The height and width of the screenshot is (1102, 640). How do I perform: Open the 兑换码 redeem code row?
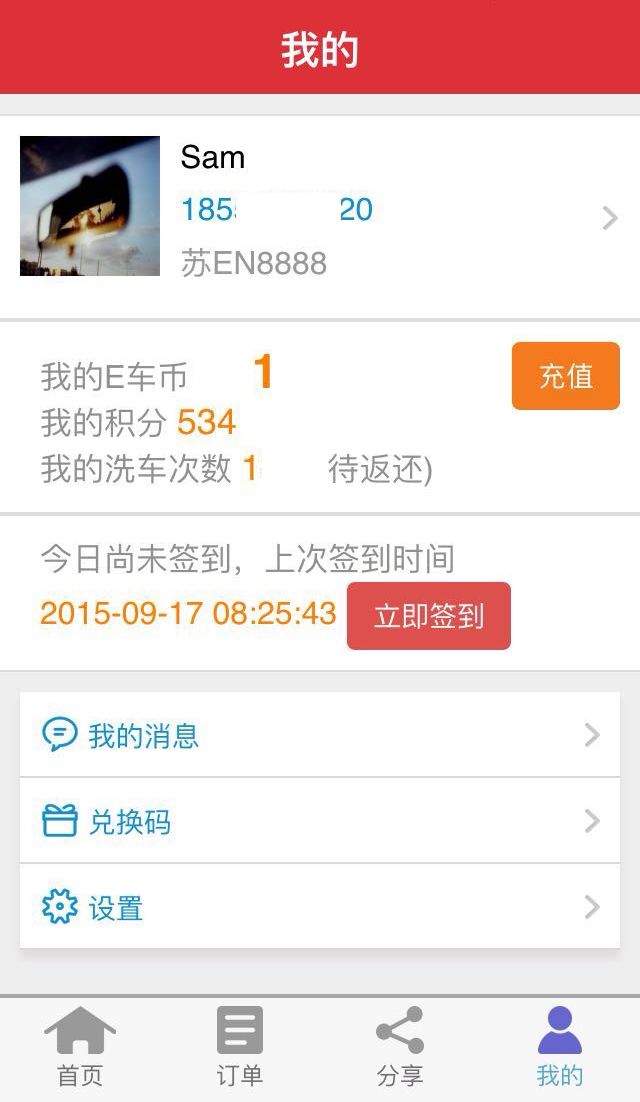pos(320,820)
